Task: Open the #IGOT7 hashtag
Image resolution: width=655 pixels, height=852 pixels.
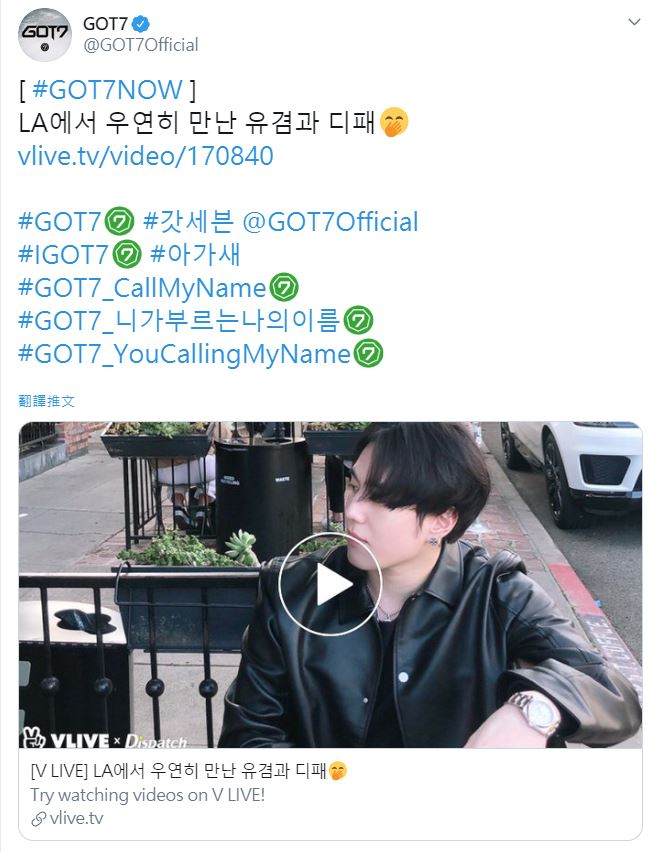Action: tap(63, 255)
